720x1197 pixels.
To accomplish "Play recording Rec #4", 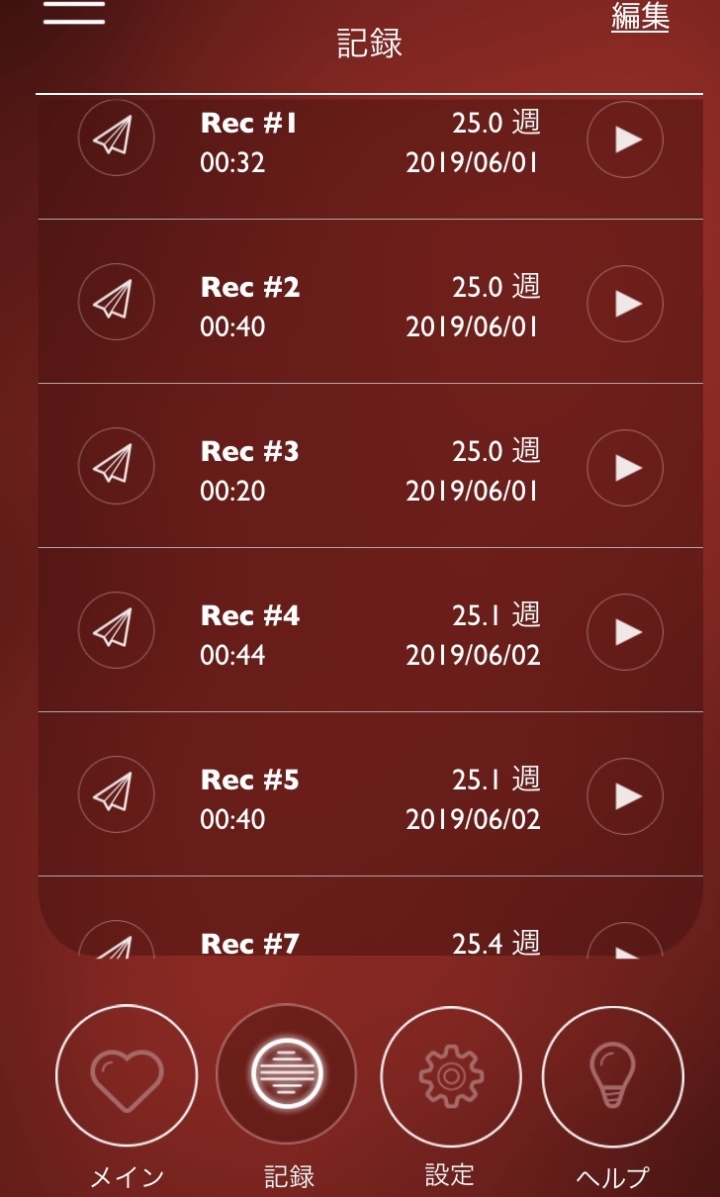I will [x=625, y=631].
